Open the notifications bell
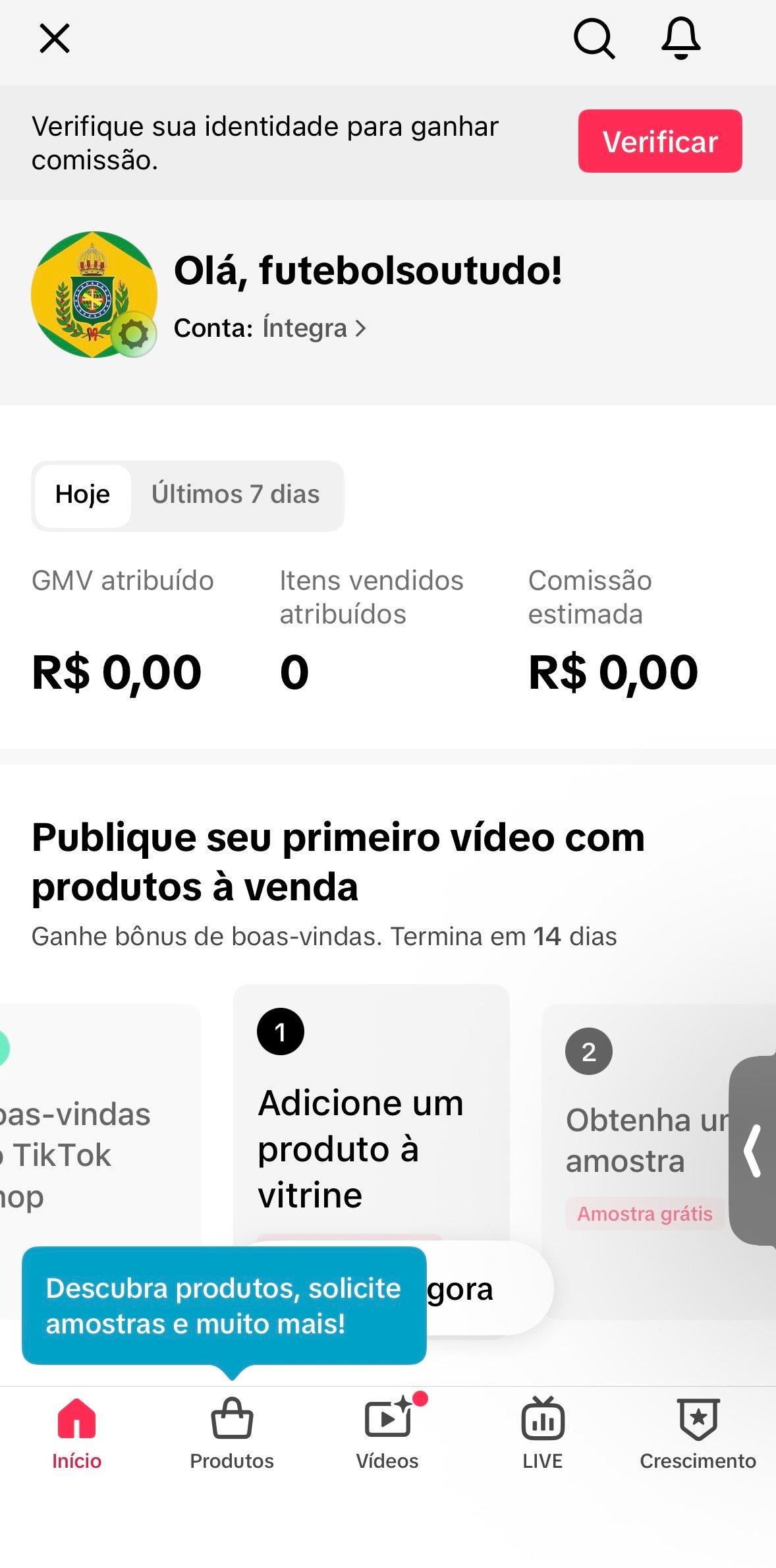 (x=680, y=38)
